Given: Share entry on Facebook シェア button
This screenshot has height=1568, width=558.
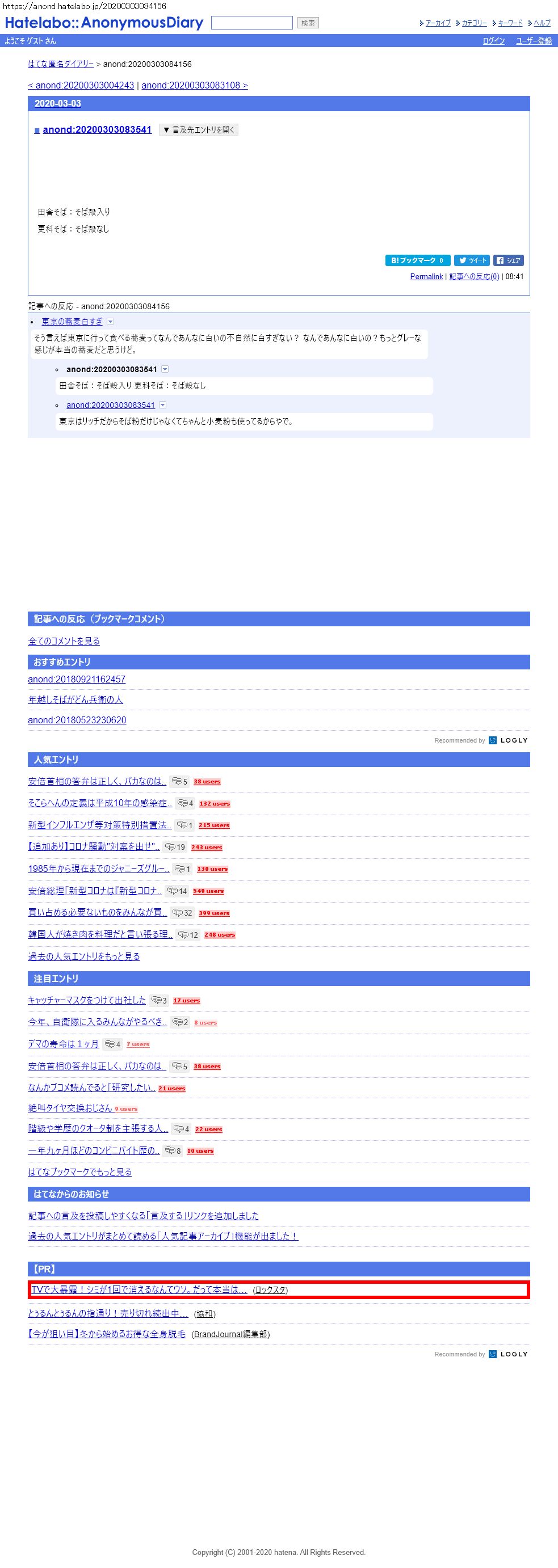Looking at the screenshot, I should pyautogui.click(x=508, y=260).
